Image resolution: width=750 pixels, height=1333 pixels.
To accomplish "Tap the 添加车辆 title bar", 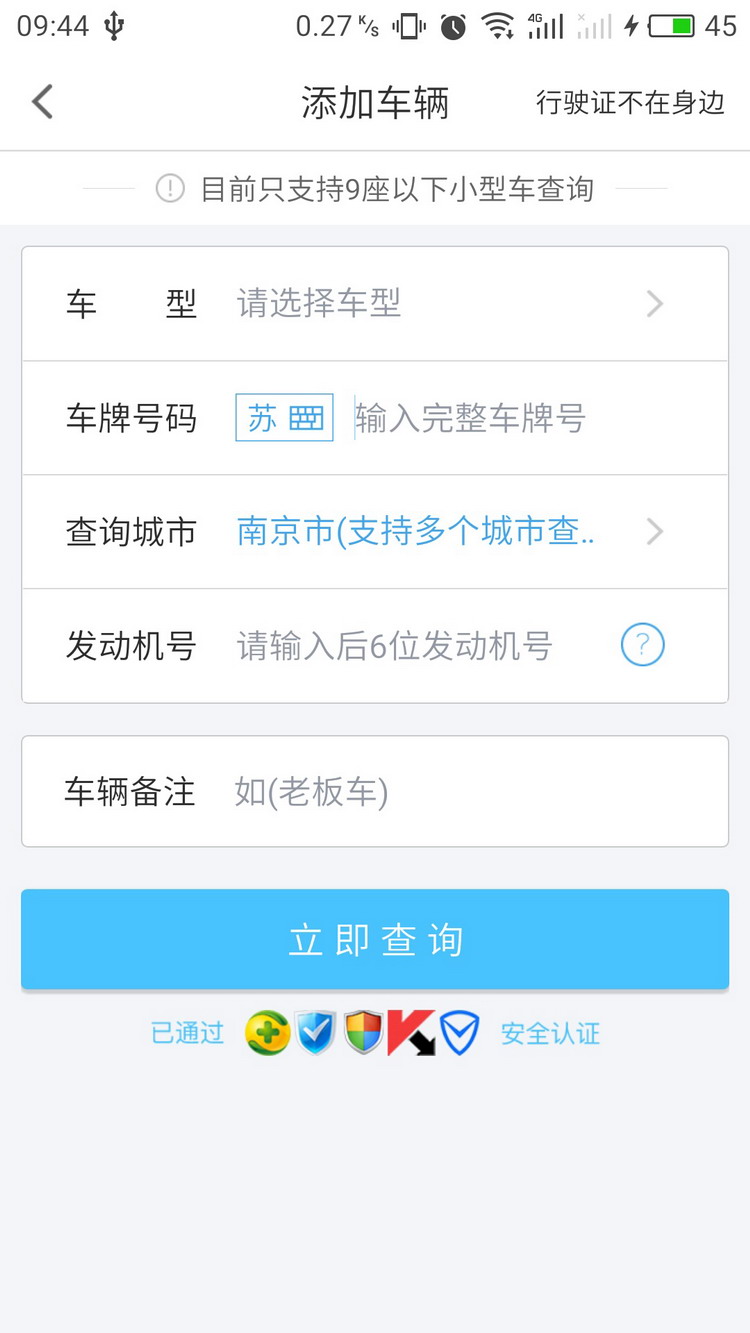I will tap(375, 101).
